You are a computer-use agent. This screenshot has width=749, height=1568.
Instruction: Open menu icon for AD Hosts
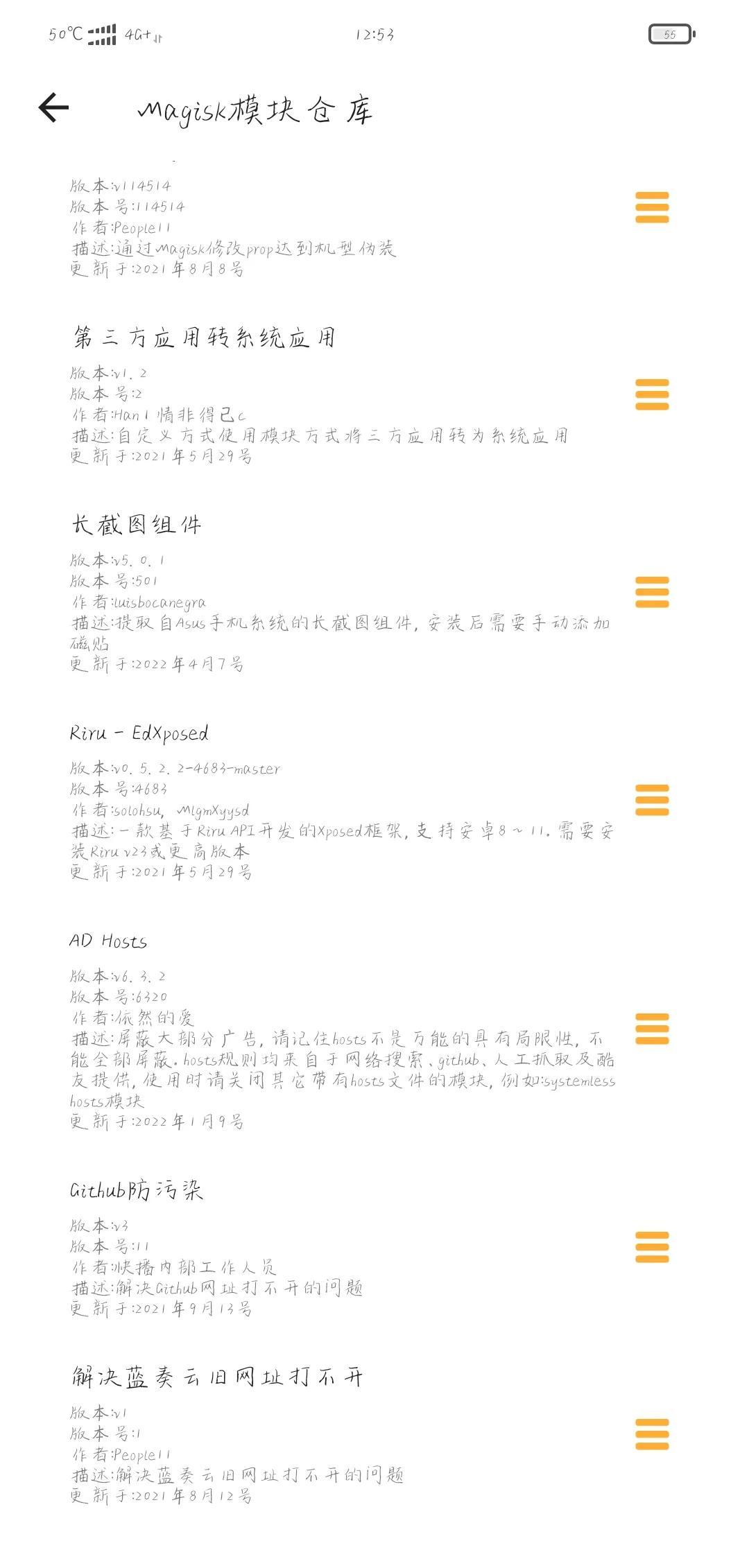(651, 1029)
